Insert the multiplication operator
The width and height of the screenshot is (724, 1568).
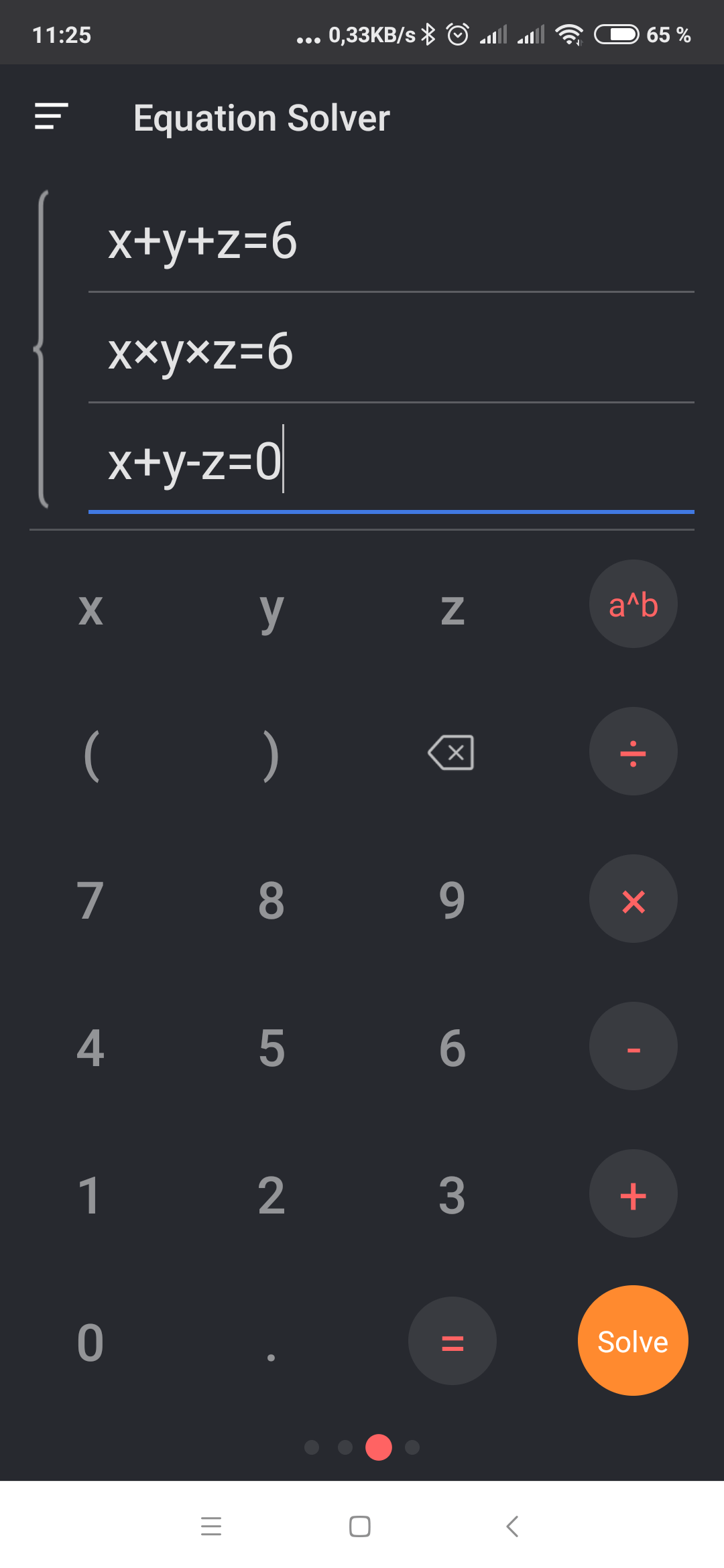[633, 899]
